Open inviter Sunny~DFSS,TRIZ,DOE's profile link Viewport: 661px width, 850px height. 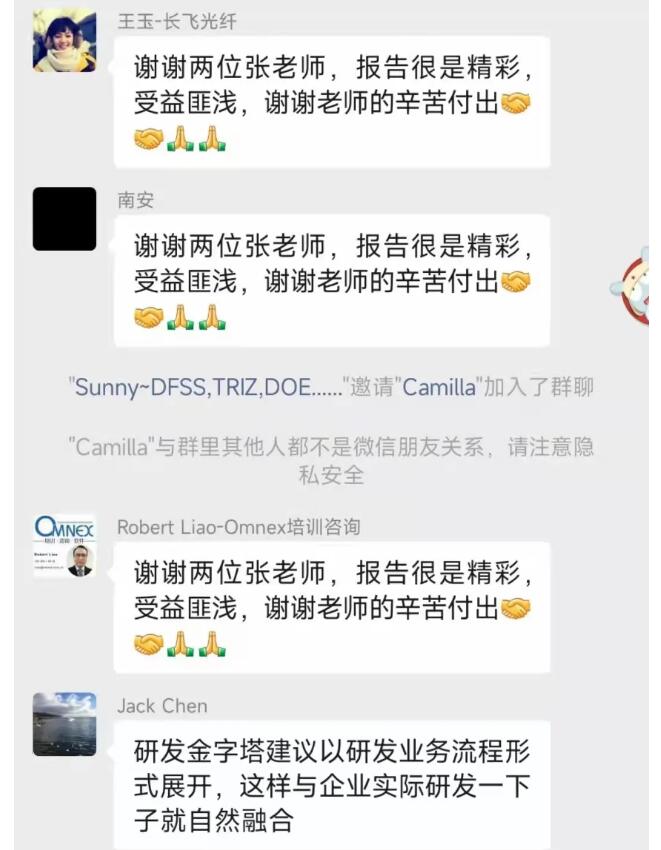[x=208, y=388]
